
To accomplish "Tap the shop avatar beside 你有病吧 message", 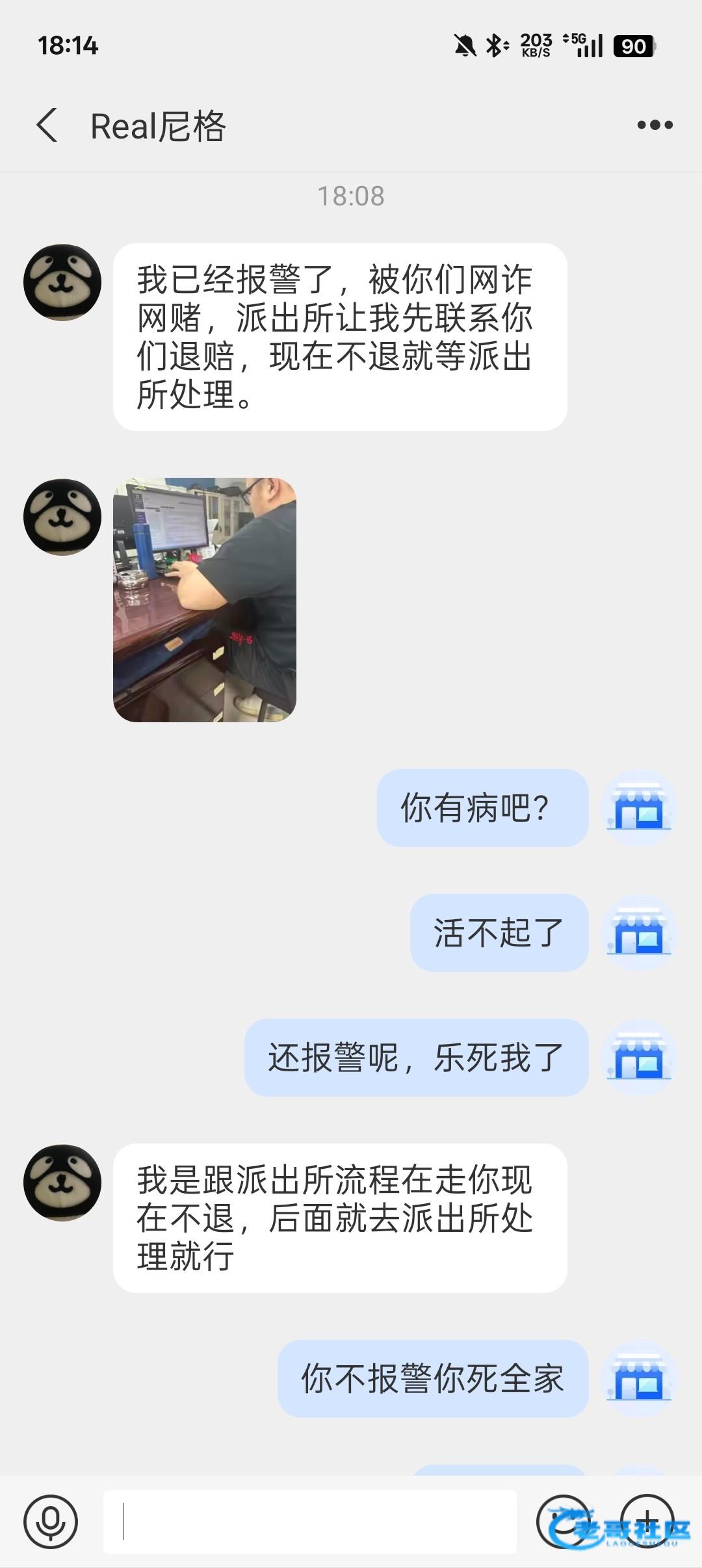I will (x=639, y=808).
